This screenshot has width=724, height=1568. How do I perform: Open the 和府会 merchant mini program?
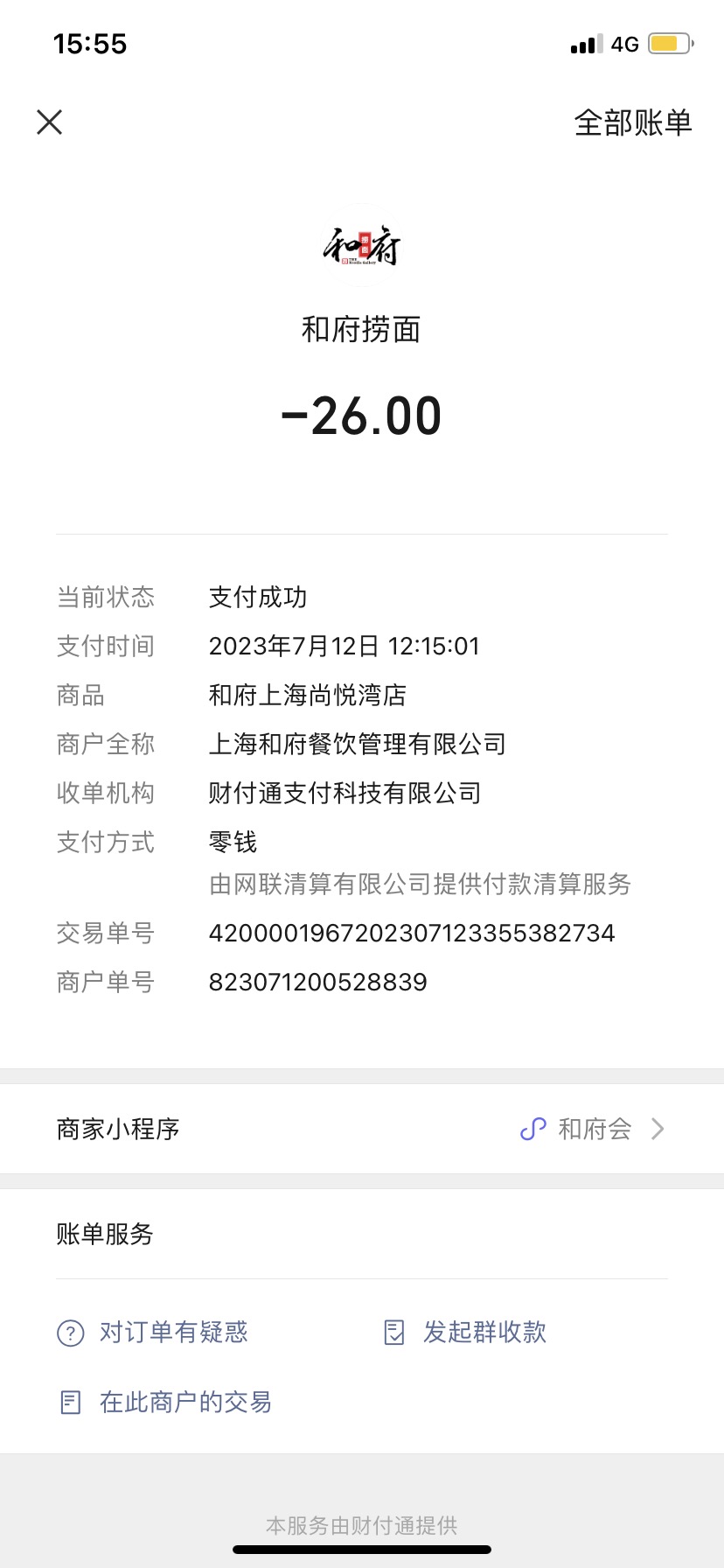click(x=362, y=1129)
